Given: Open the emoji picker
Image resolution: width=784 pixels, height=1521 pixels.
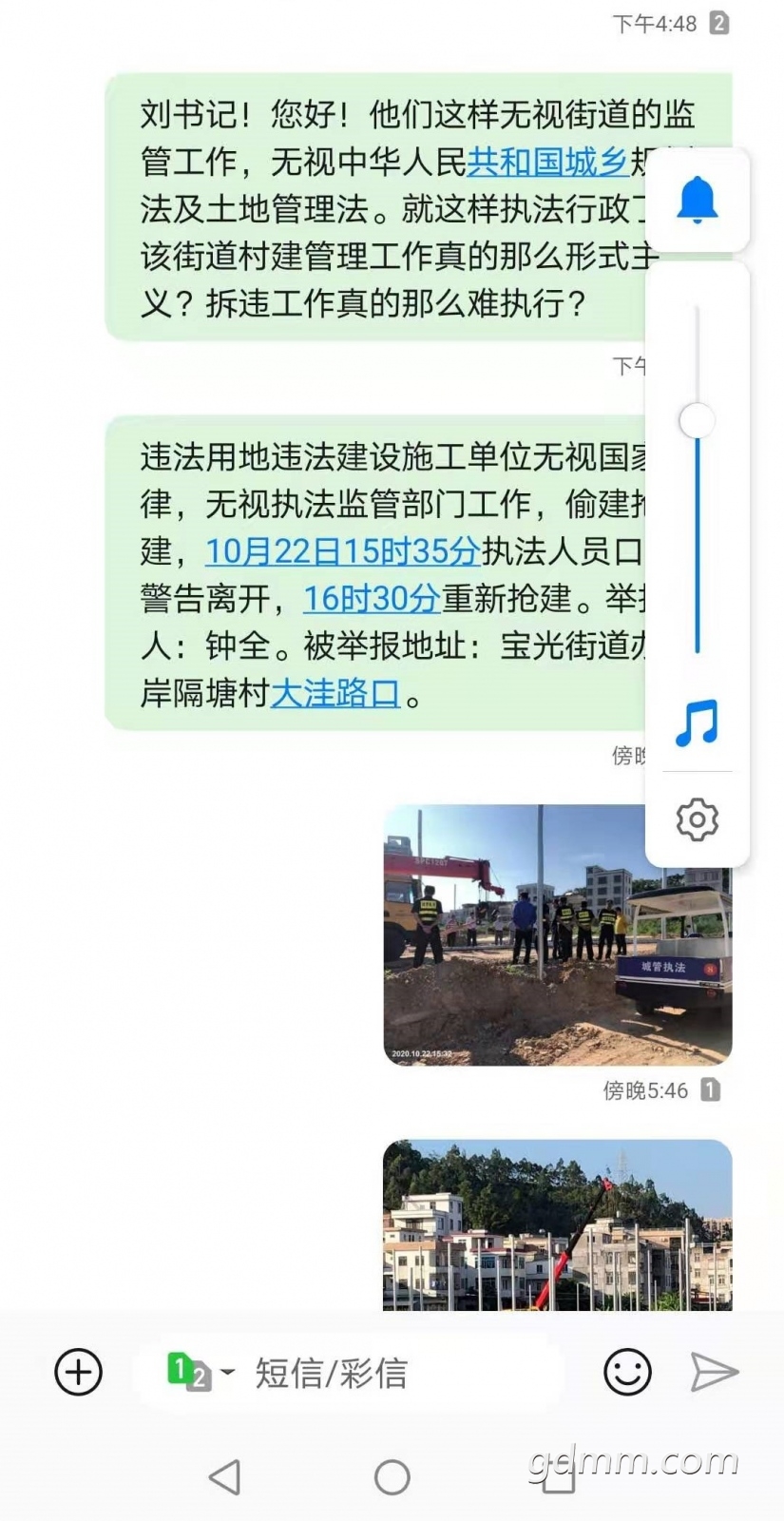Looking at the screenshot, I should [x=627, y=1372].
